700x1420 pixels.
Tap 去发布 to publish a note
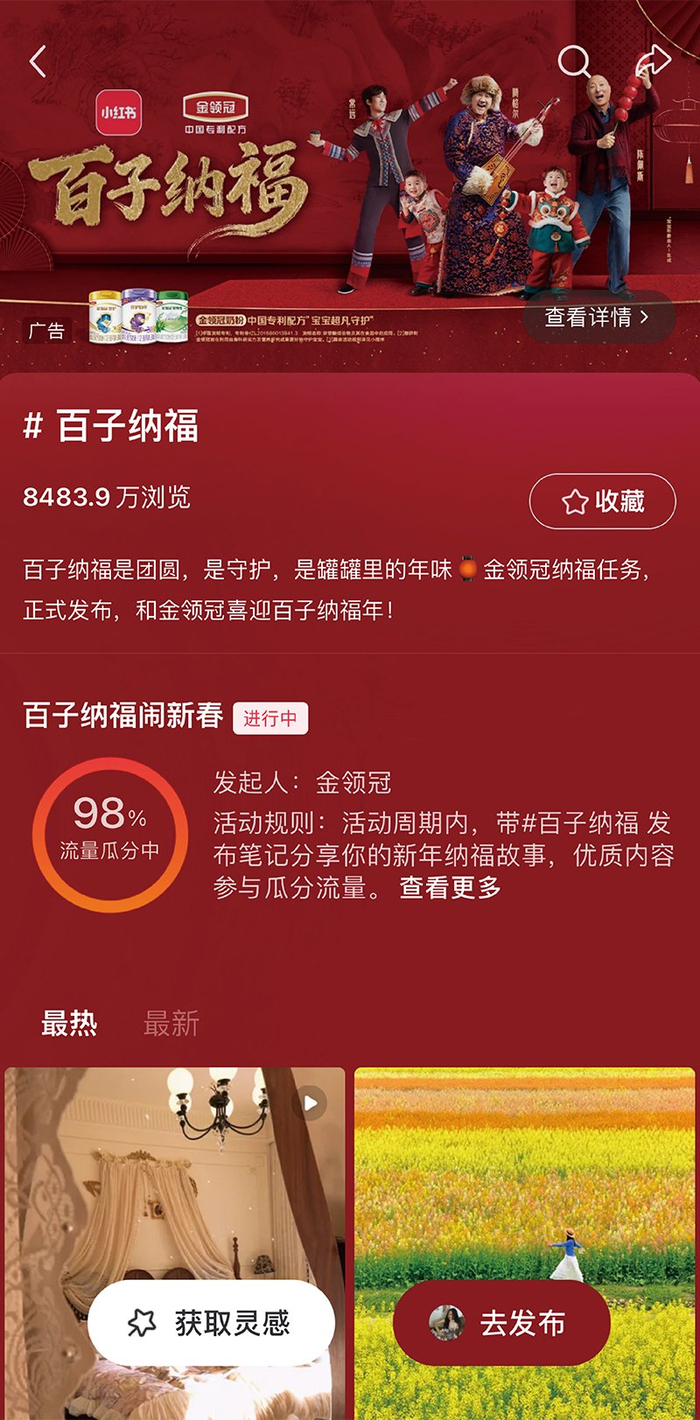point(501,1323)
